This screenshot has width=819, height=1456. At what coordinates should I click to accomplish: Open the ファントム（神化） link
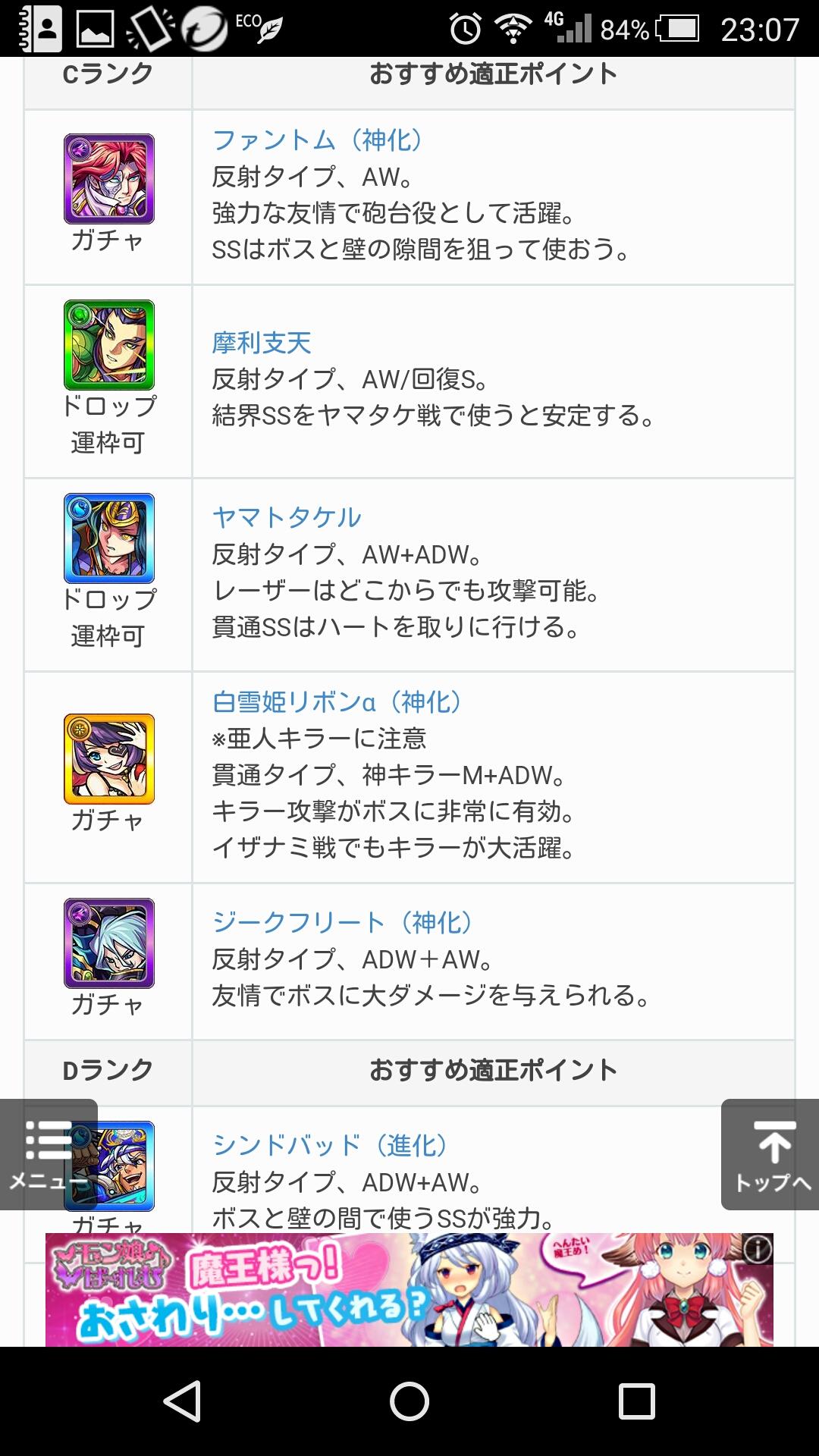coord(317,140)
